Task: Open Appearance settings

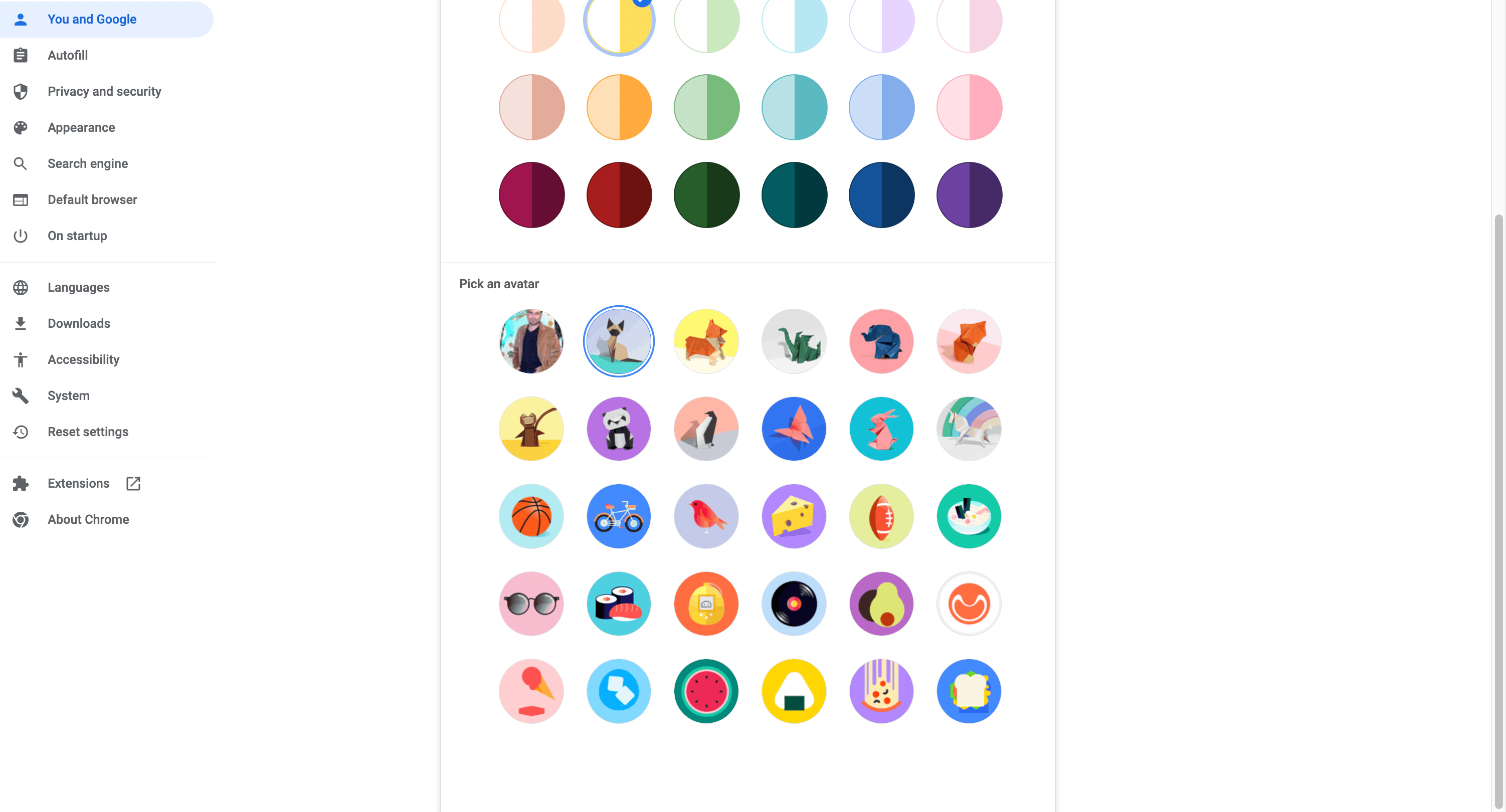Action: tap(81, 127)
